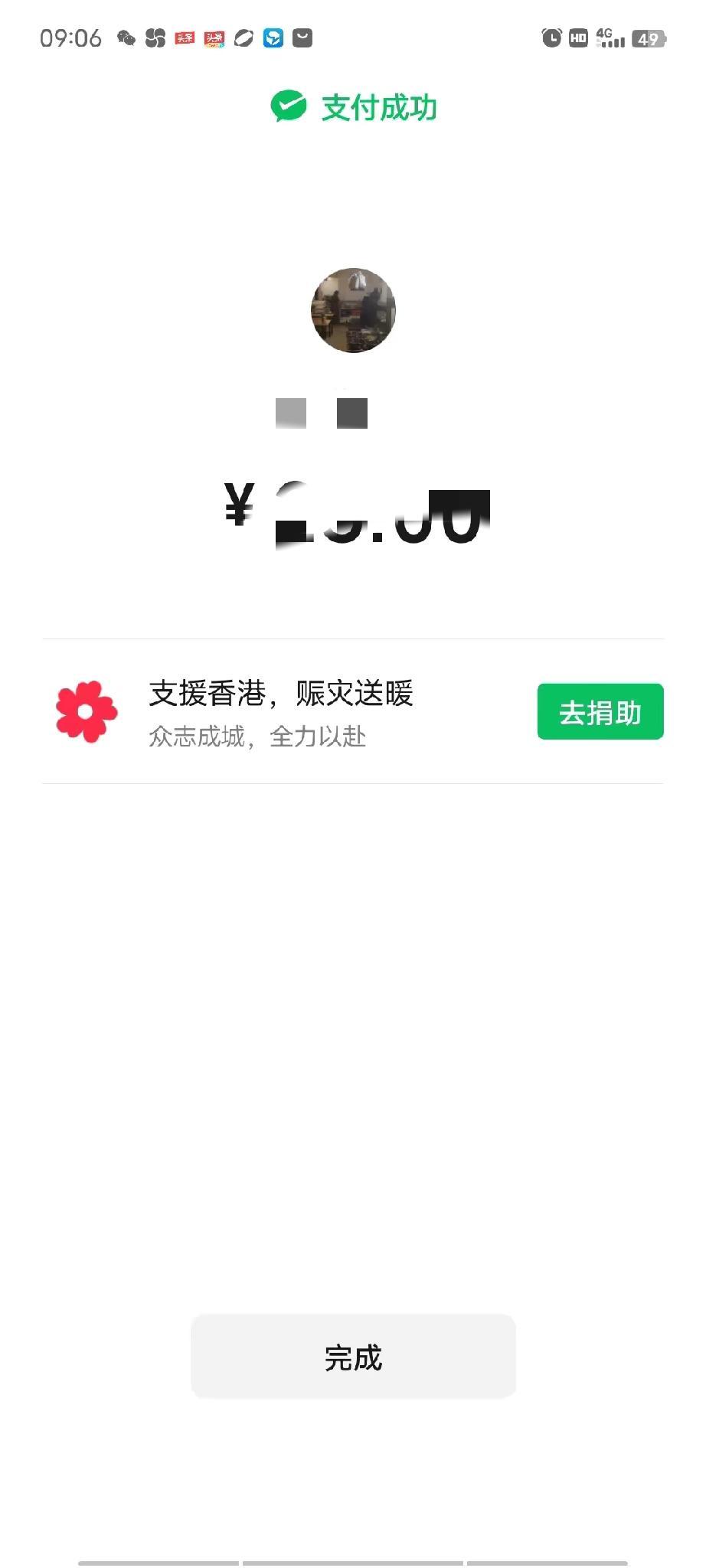Select the 支付成功 header title
Image resolution: width=706 pixels, height=1568 pixels.
coord(379,107)
